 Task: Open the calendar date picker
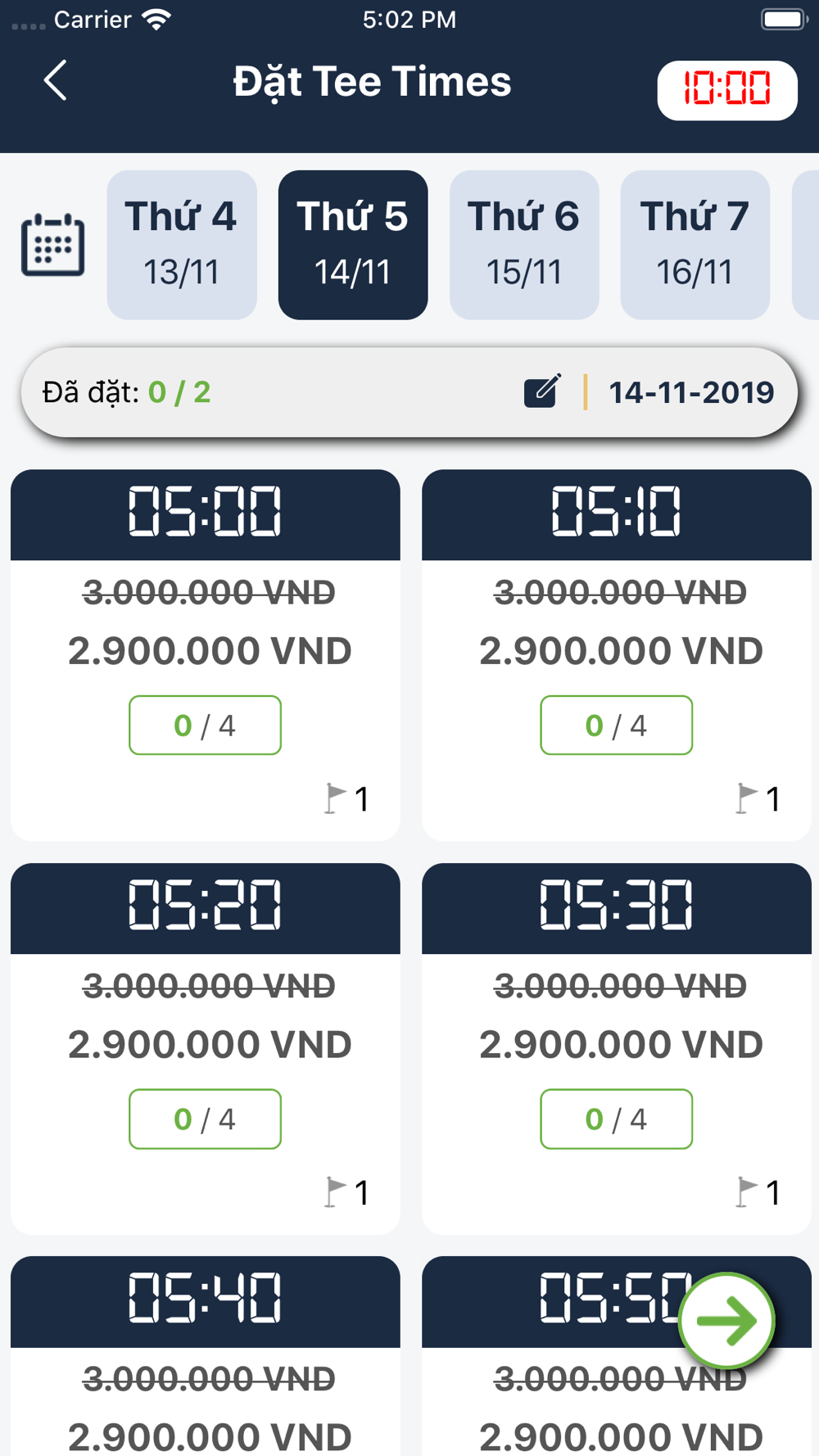(52, 245)
